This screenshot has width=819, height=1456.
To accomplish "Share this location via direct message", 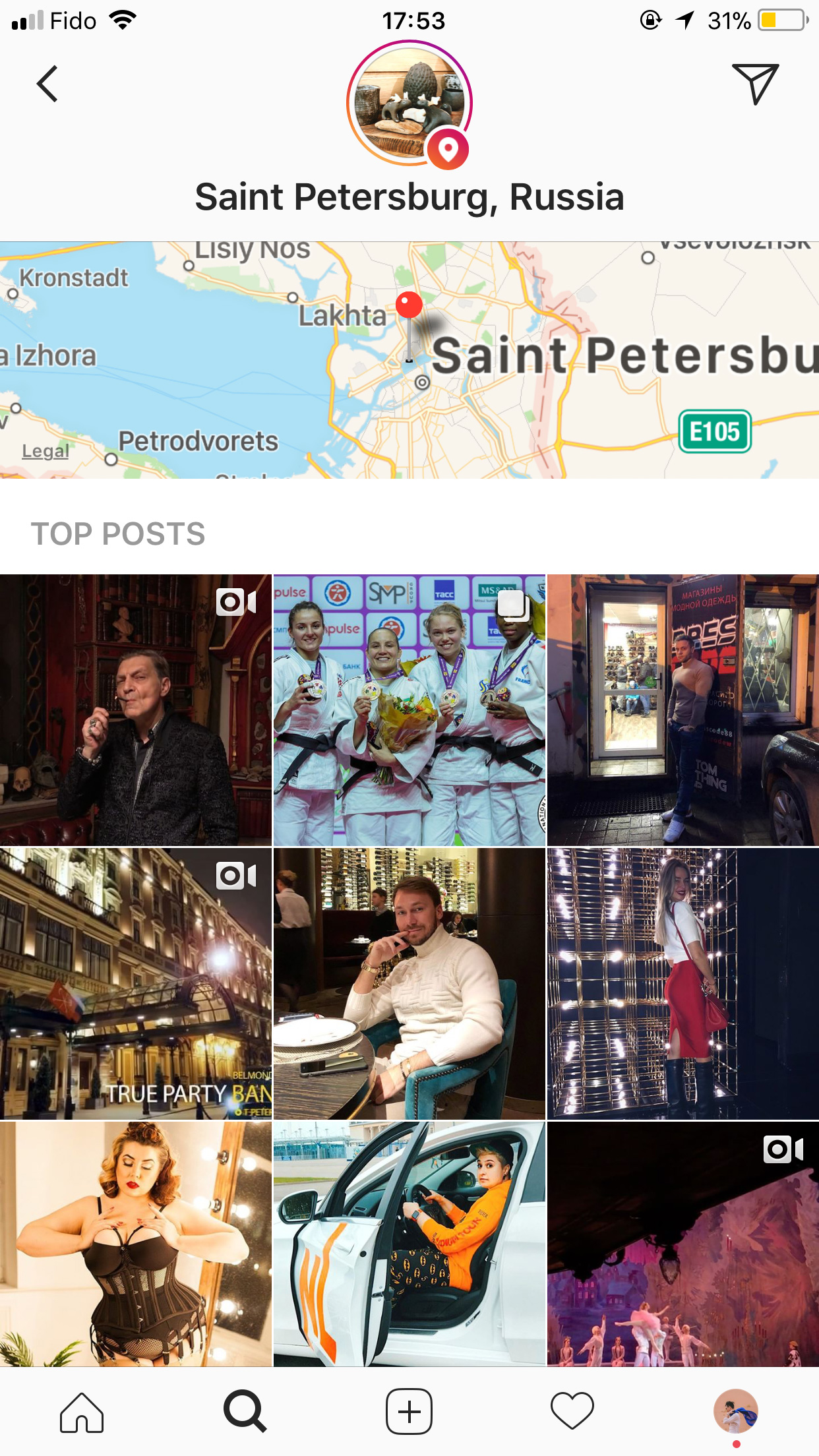I will 755,84.
